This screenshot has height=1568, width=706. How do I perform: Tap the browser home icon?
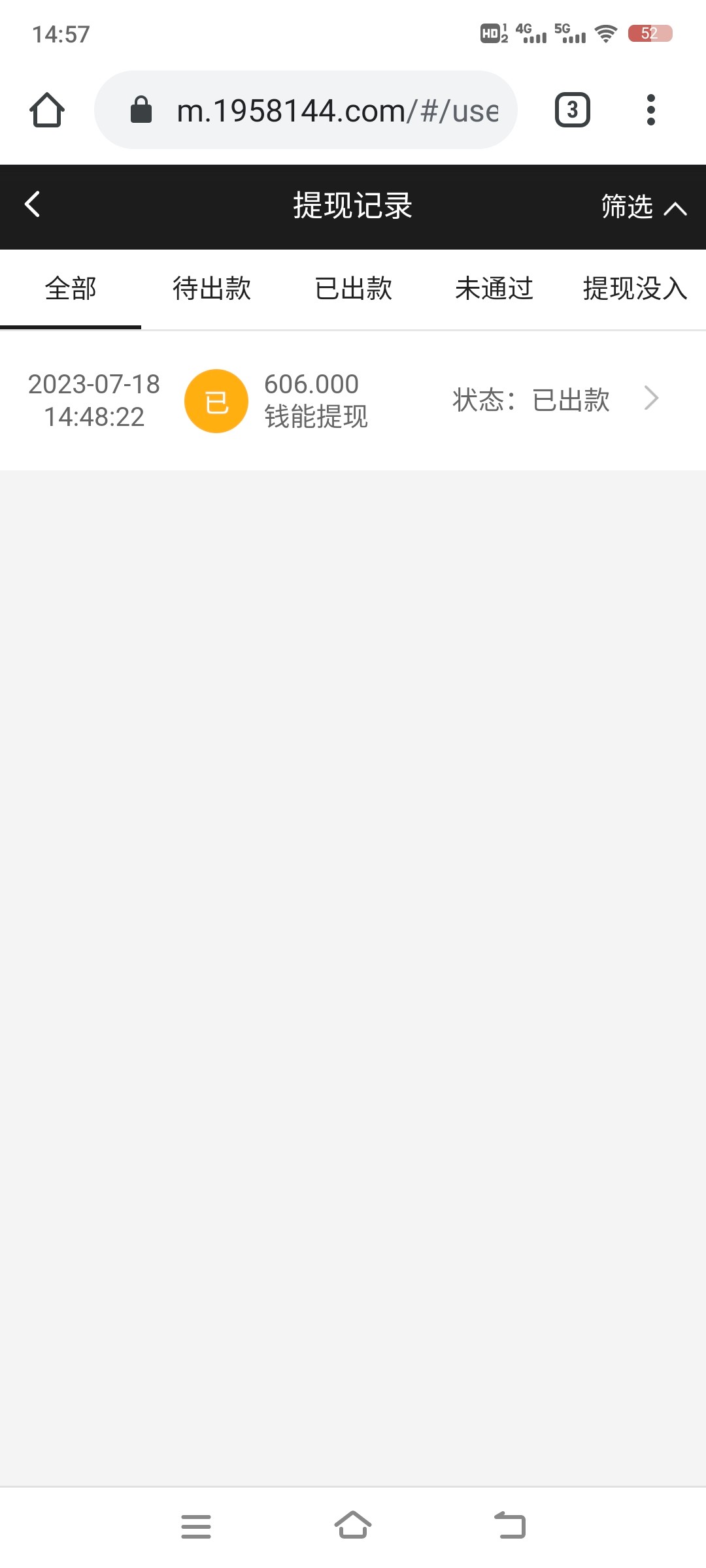pyautogui.click(x=47, y=110)
